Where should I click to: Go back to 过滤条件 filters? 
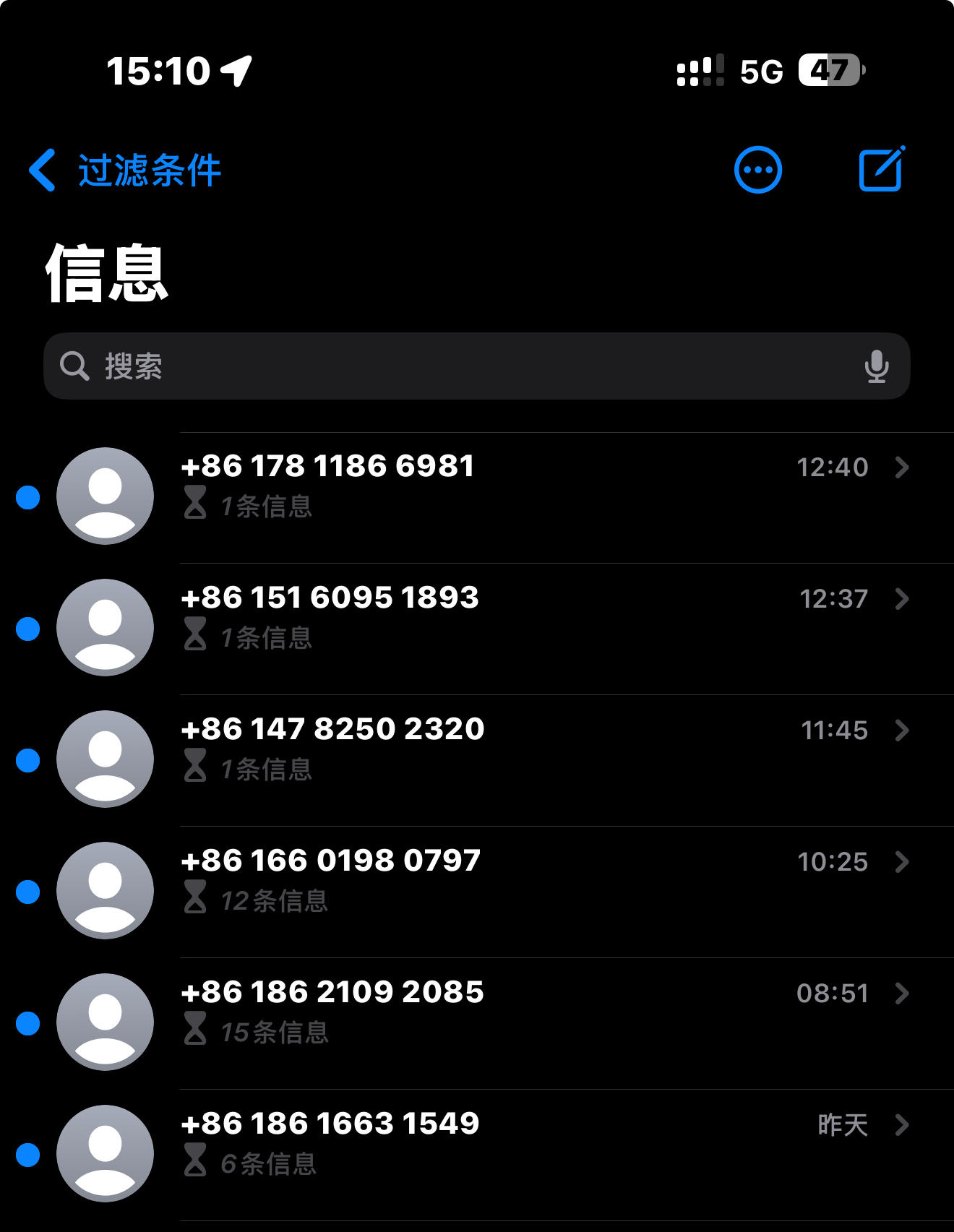pos(124,171)
